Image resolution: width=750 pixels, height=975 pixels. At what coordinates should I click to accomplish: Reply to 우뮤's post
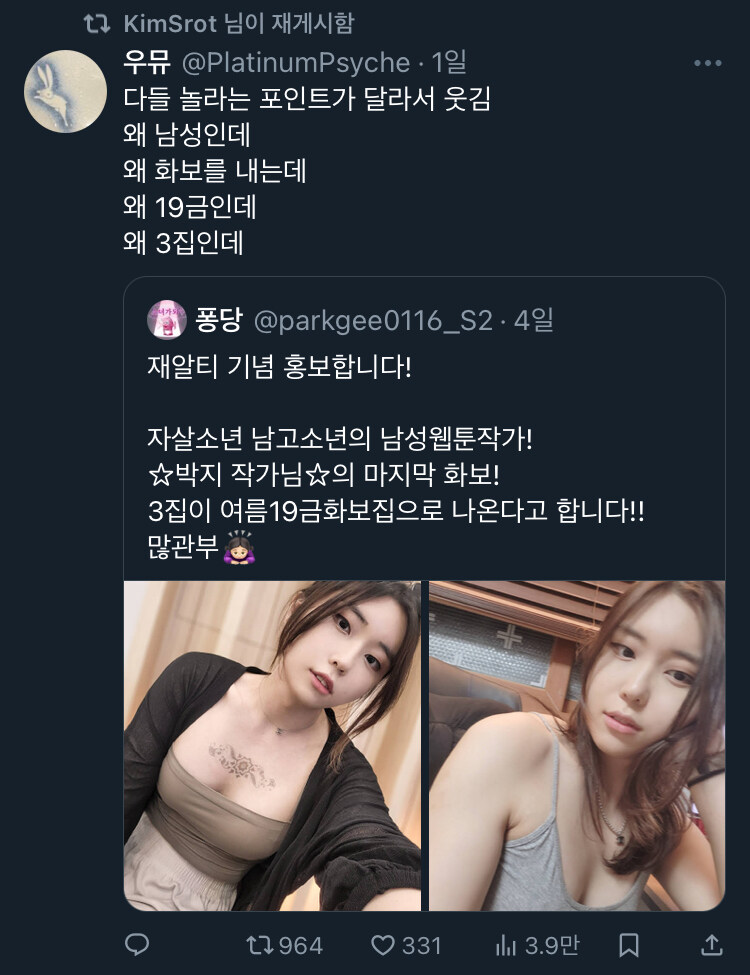click(x=138, y=944)
